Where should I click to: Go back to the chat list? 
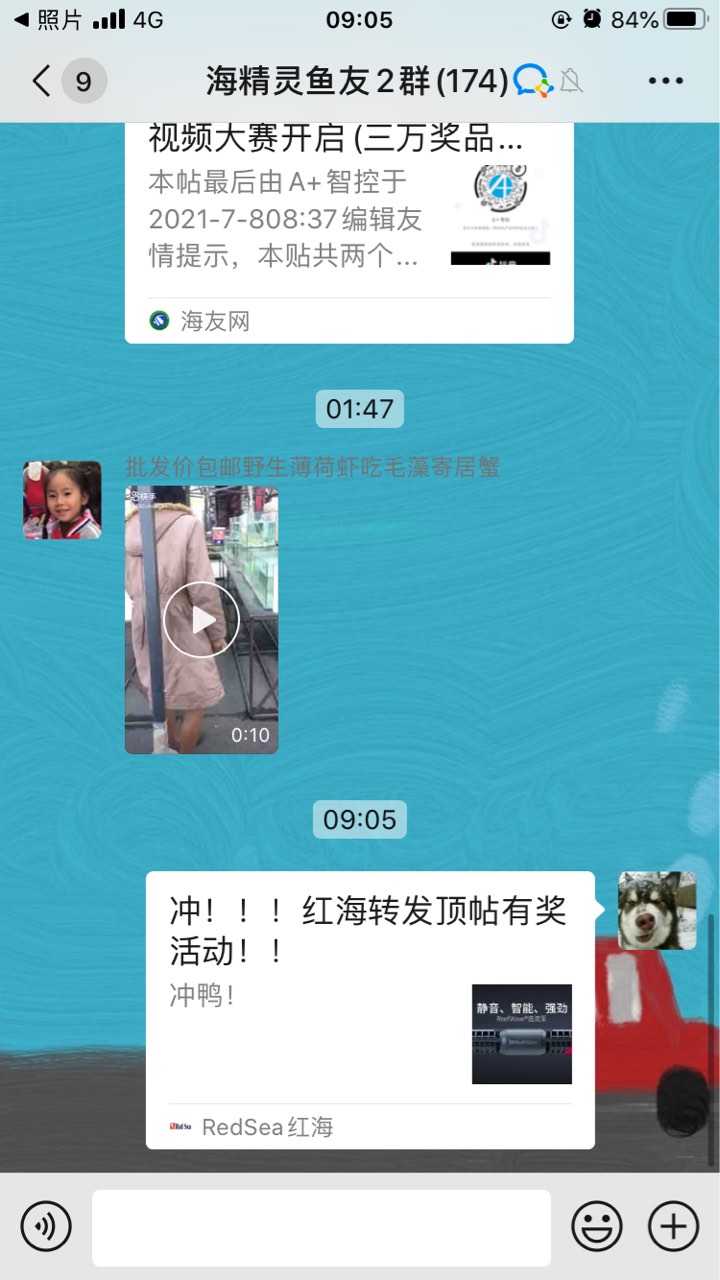pos(42,81)
